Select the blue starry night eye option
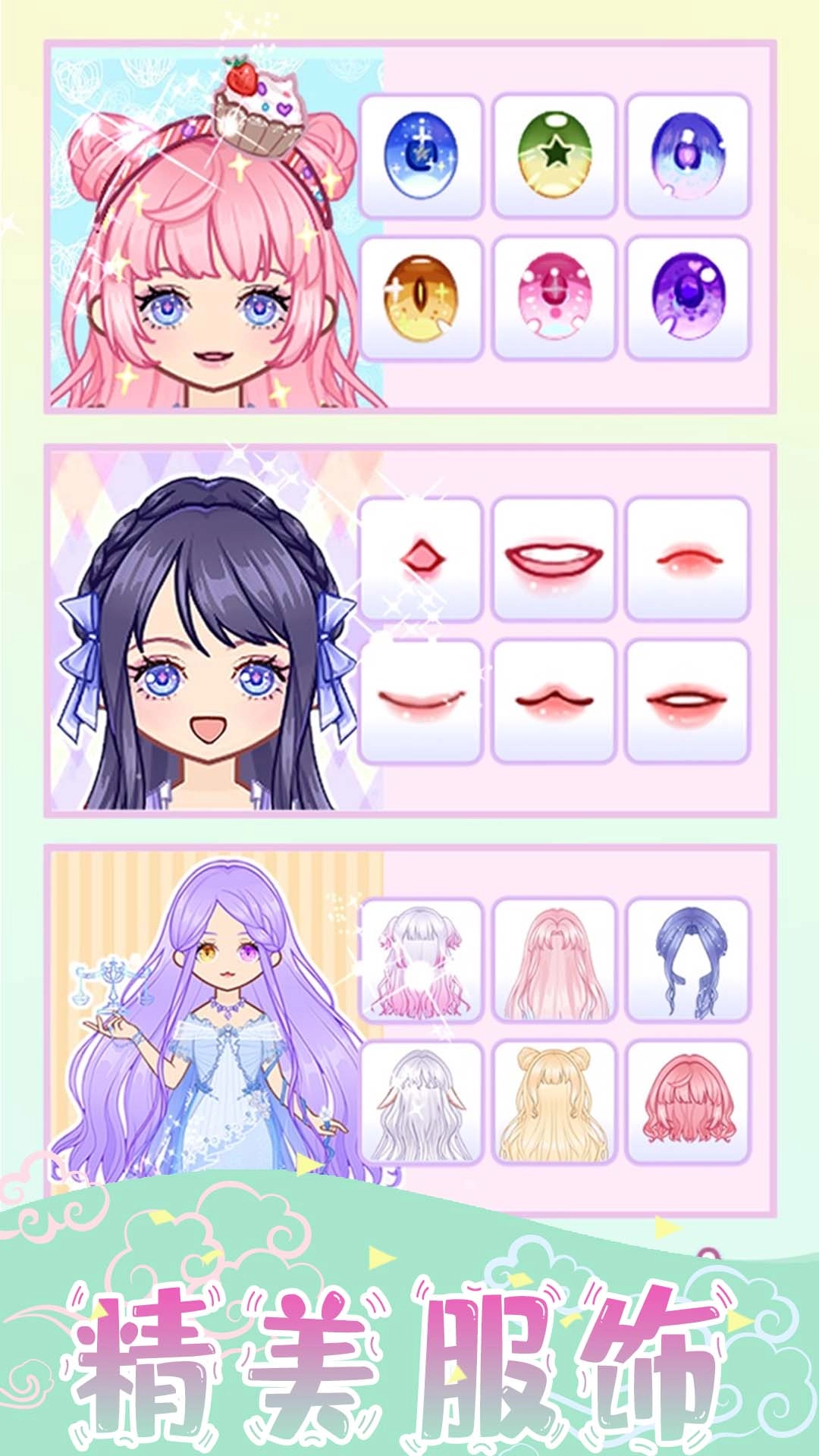819x1456 pixels. [420, 157]
